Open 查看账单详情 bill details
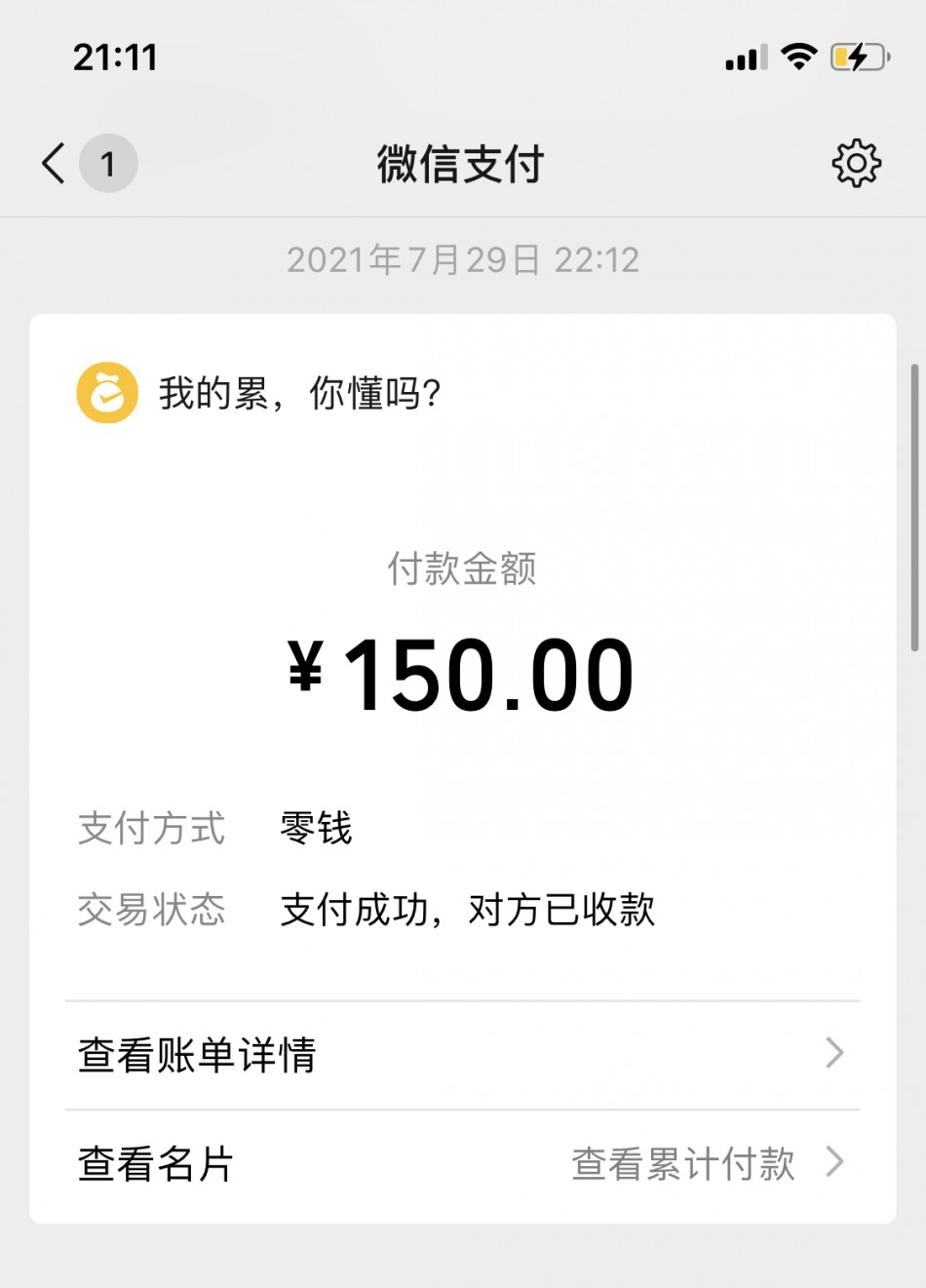Viewport: 926px width, 1288px height. (x=462, y=1055)
